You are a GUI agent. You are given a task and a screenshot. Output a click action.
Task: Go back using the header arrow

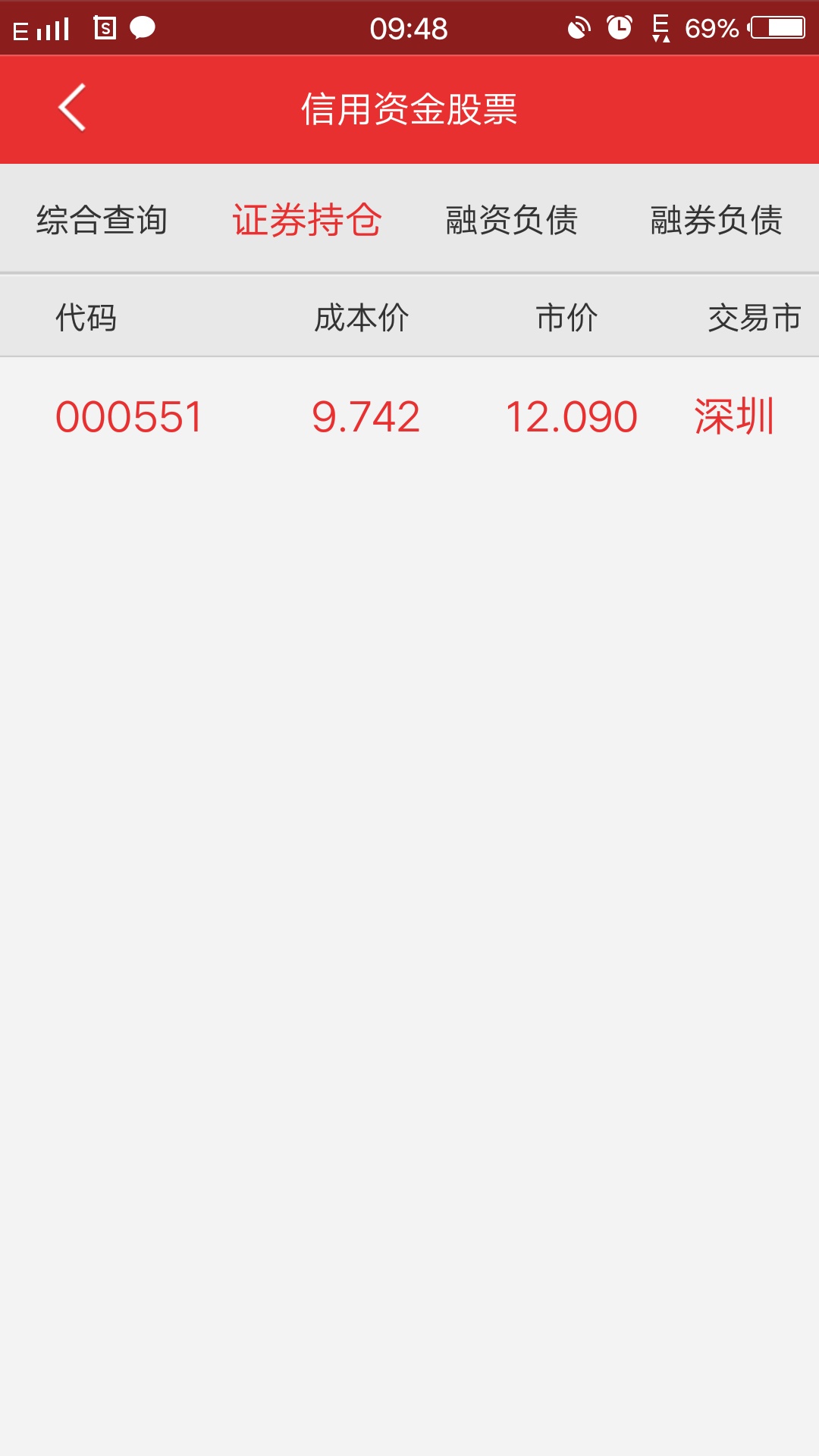(72, 108)
